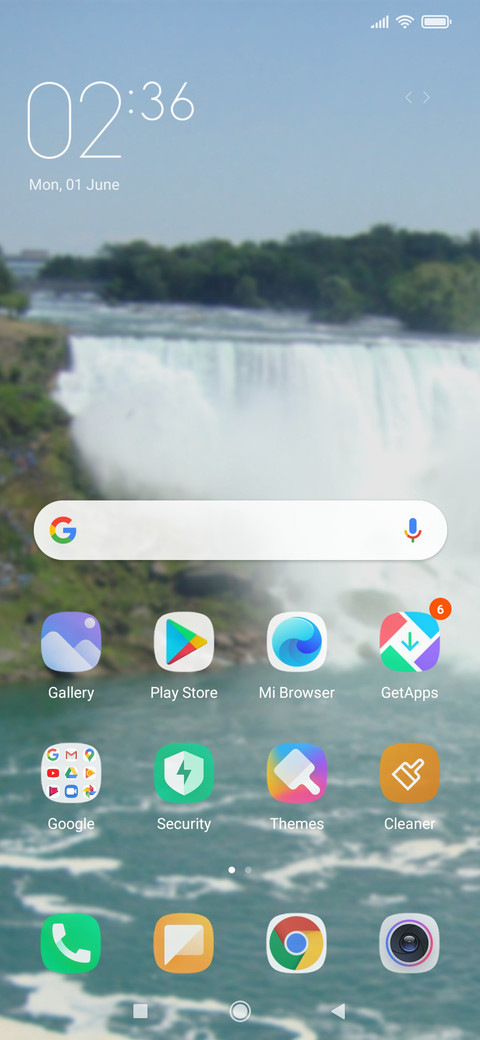This screenshot has width=480, height=1040.
Task: Open the Messages app in the dock
Action: point(184,943)
